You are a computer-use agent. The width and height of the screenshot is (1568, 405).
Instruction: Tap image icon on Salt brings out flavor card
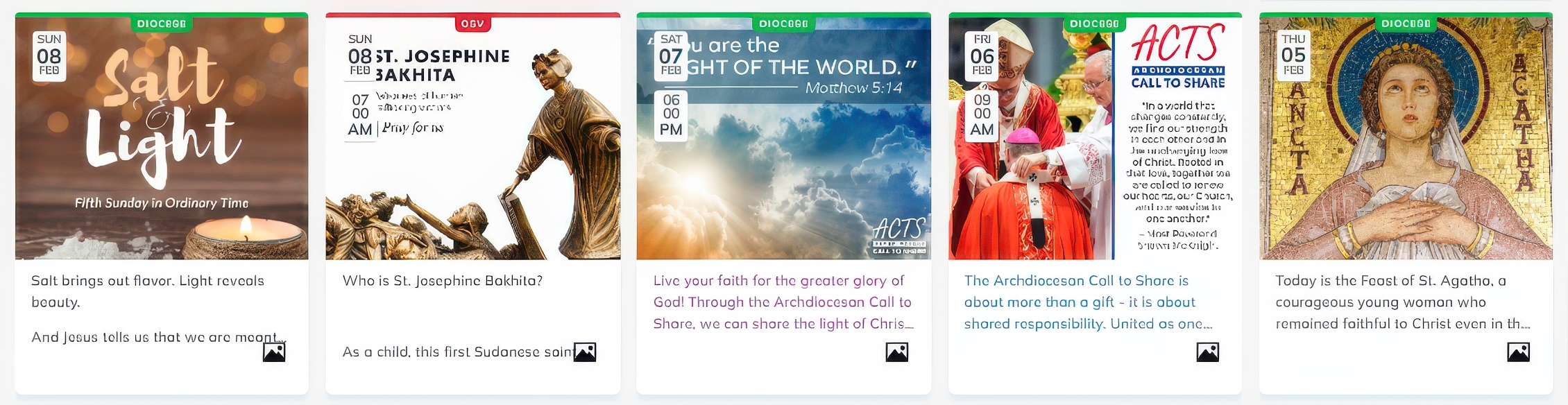pyautogui.click(x=274, y=352)
